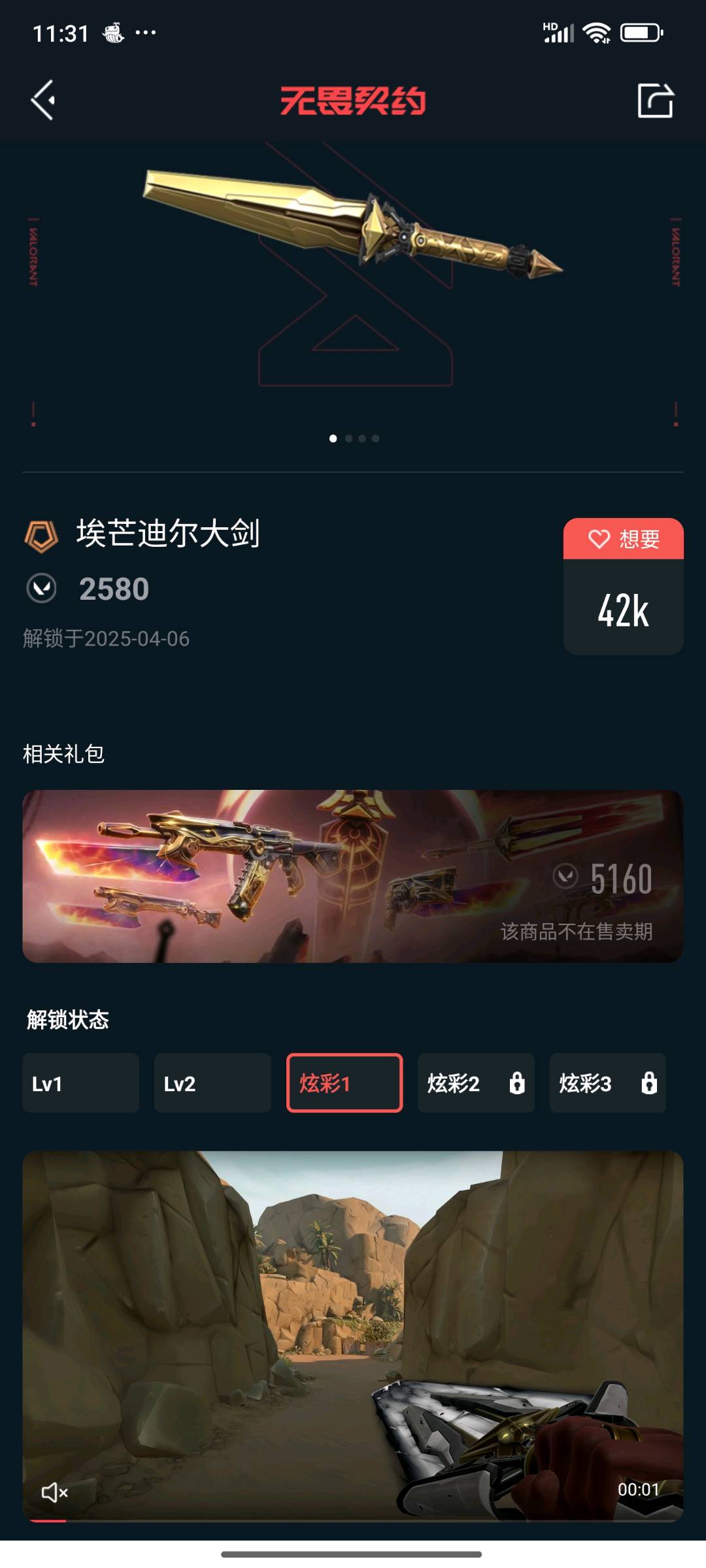Screen dimensions: 706x1568
Task: Tap the image carousel page dots
Action: 354,438
